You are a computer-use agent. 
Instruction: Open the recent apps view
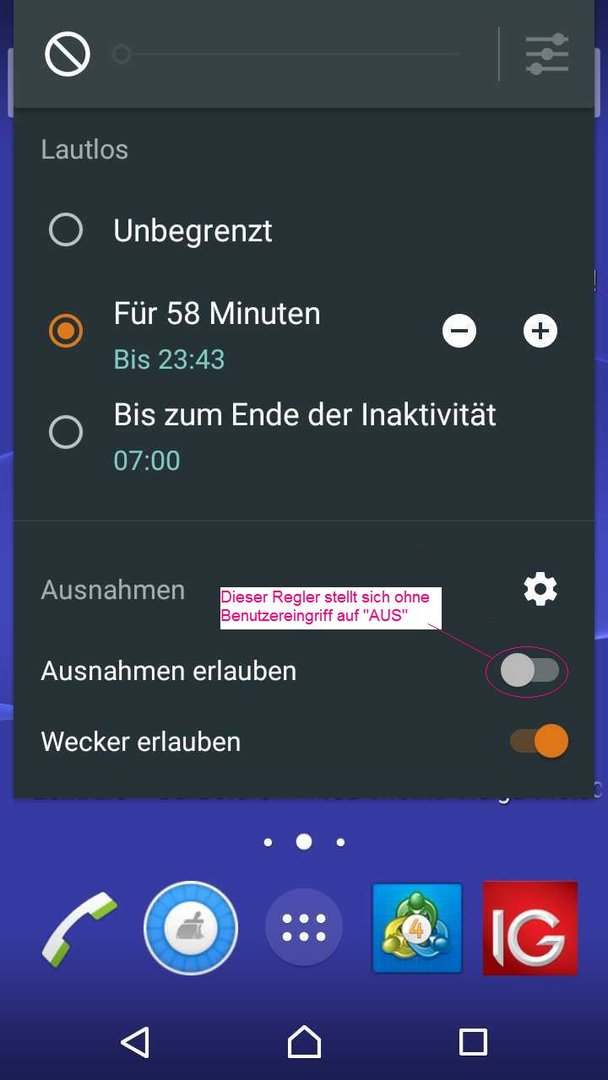pyautogui.click(x=473, y=1042)
